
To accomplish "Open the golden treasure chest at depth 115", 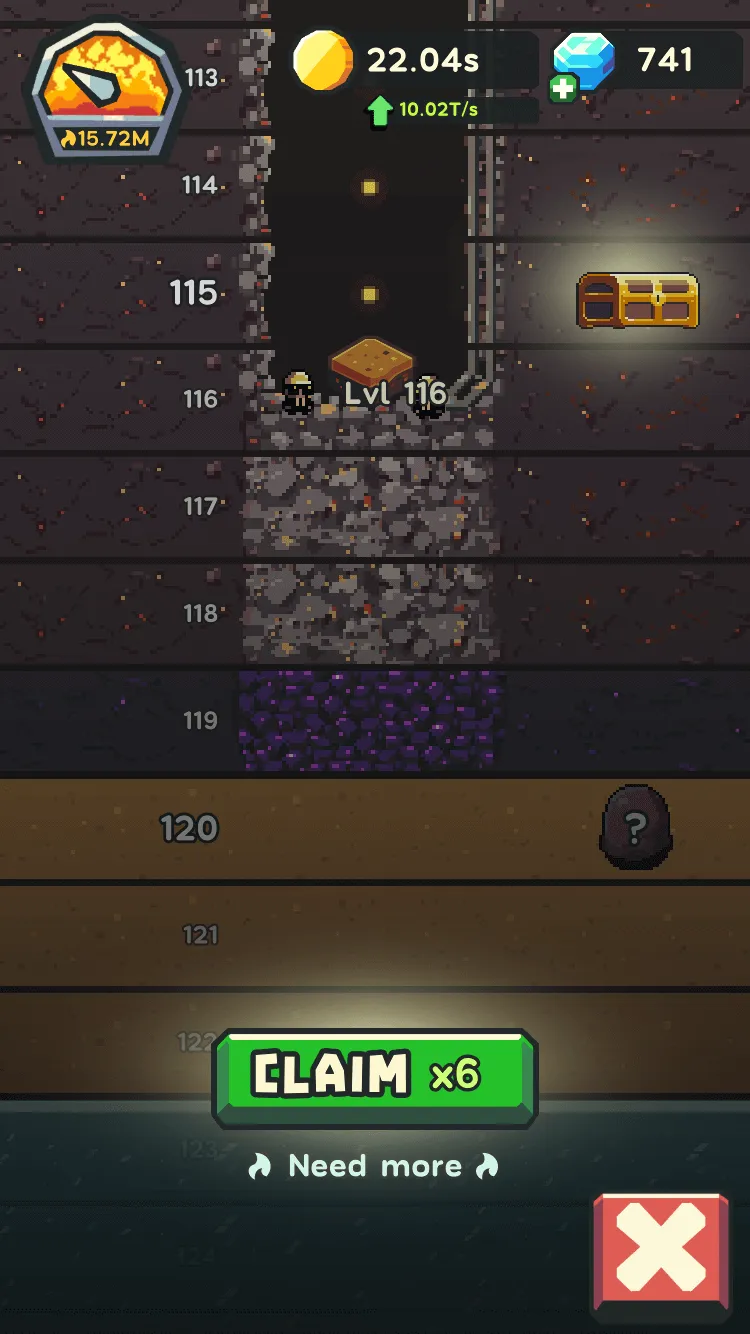I will pyautogui.click(x=638, y=301).
